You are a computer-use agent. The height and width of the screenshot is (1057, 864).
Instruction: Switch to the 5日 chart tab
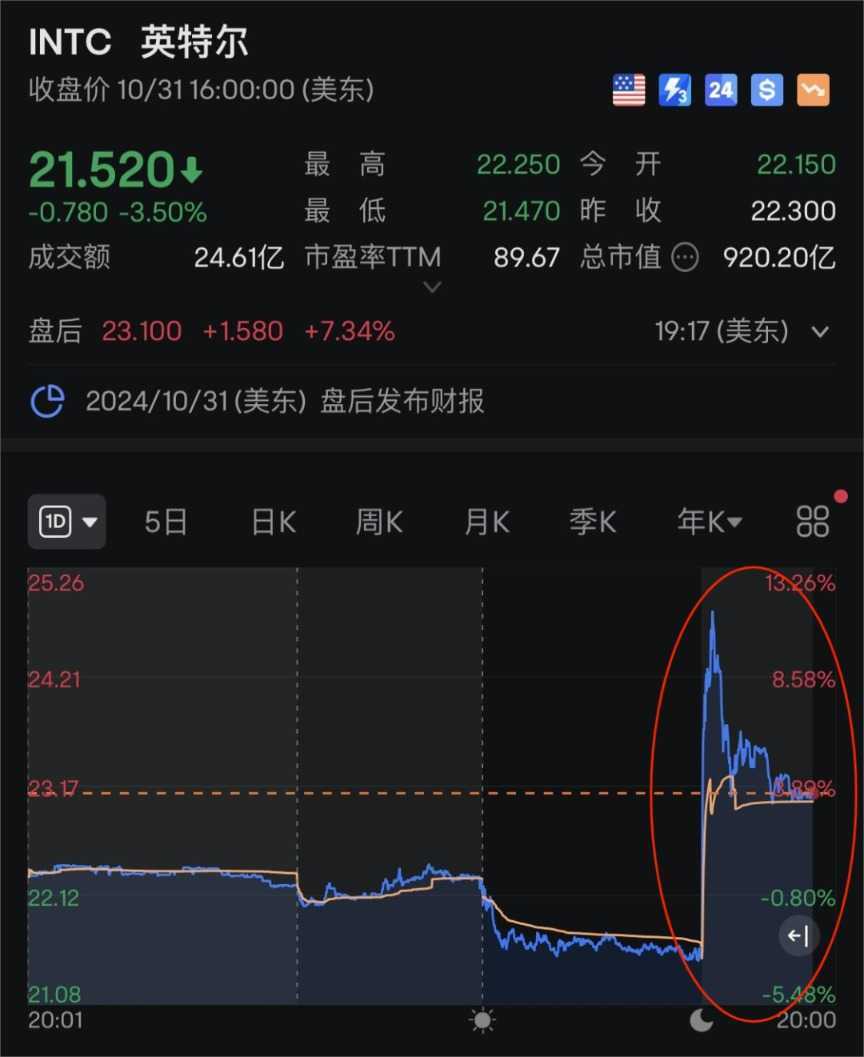[x=166, y=521]
